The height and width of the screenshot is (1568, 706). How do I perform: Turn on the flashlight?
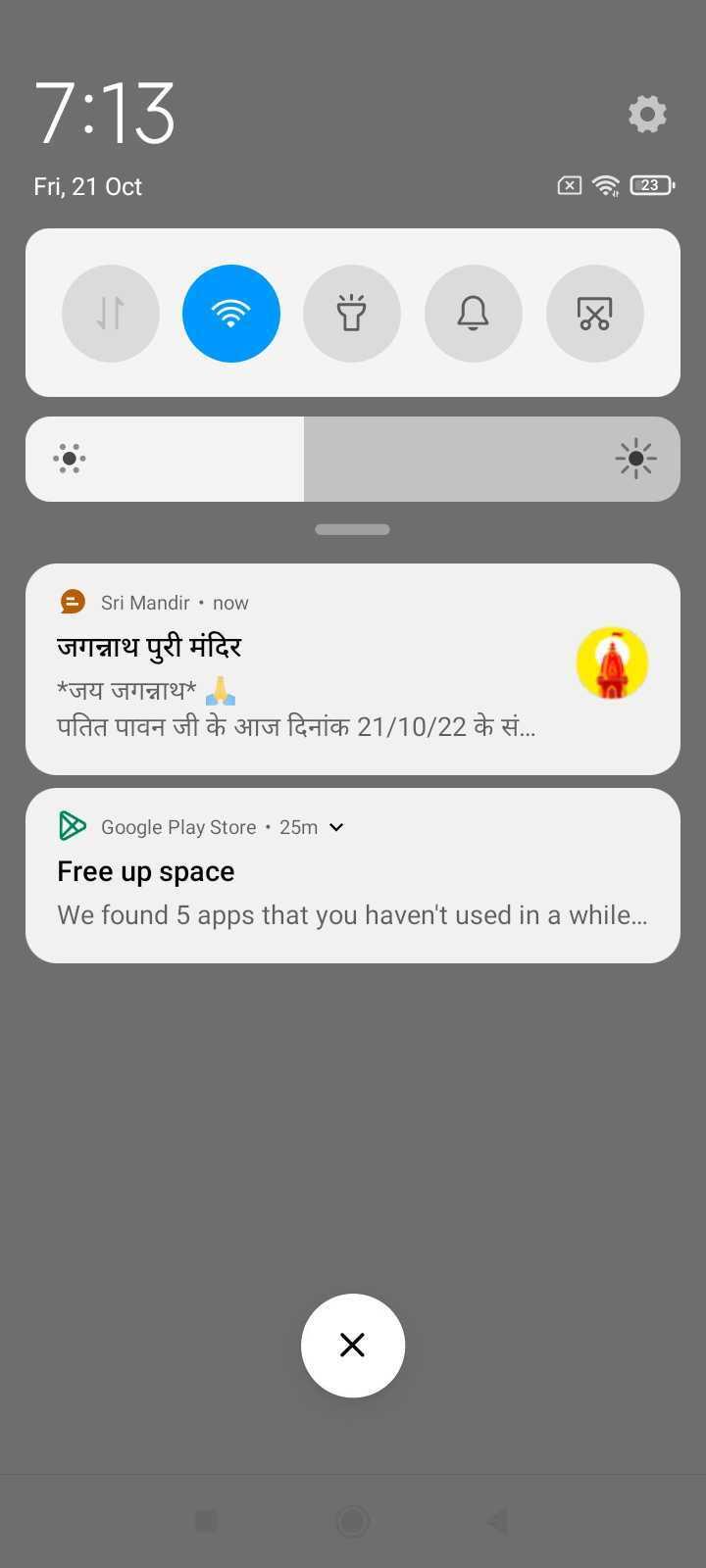pyautogui.click(x=352, y=314)
